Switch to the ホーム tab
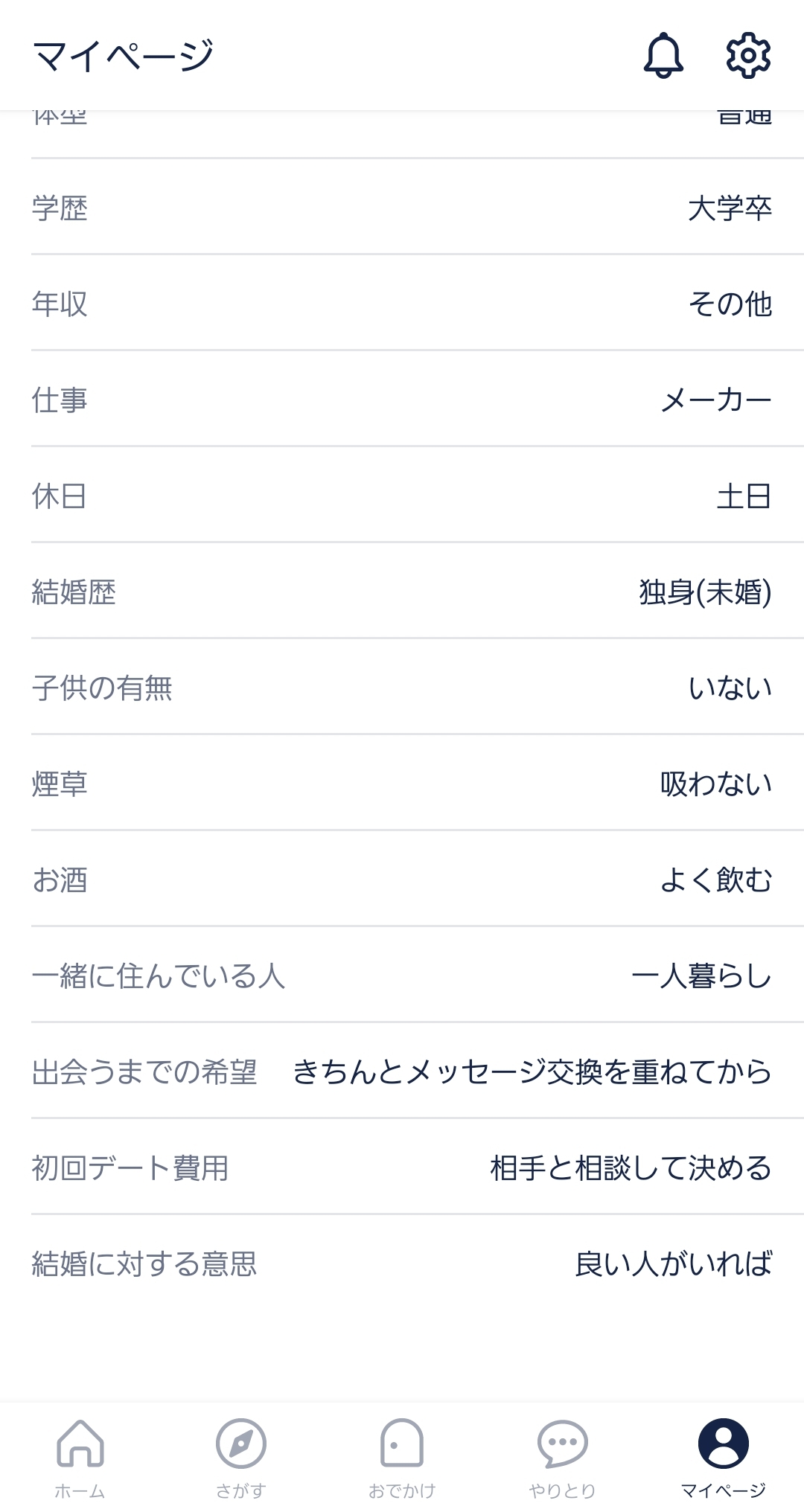Viewport: 804px width, 1512px height. (x=80, y=1456)
